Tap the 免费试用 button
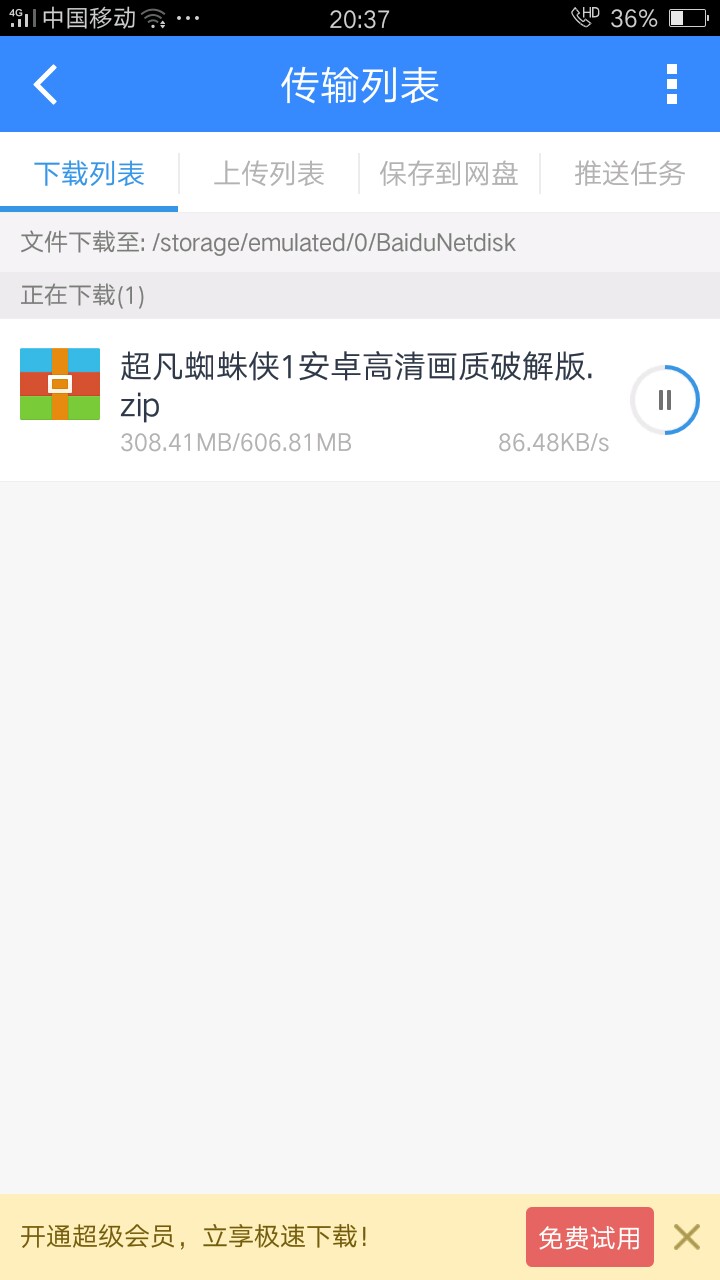720x1280 pixels. [x=589, y=1238]
